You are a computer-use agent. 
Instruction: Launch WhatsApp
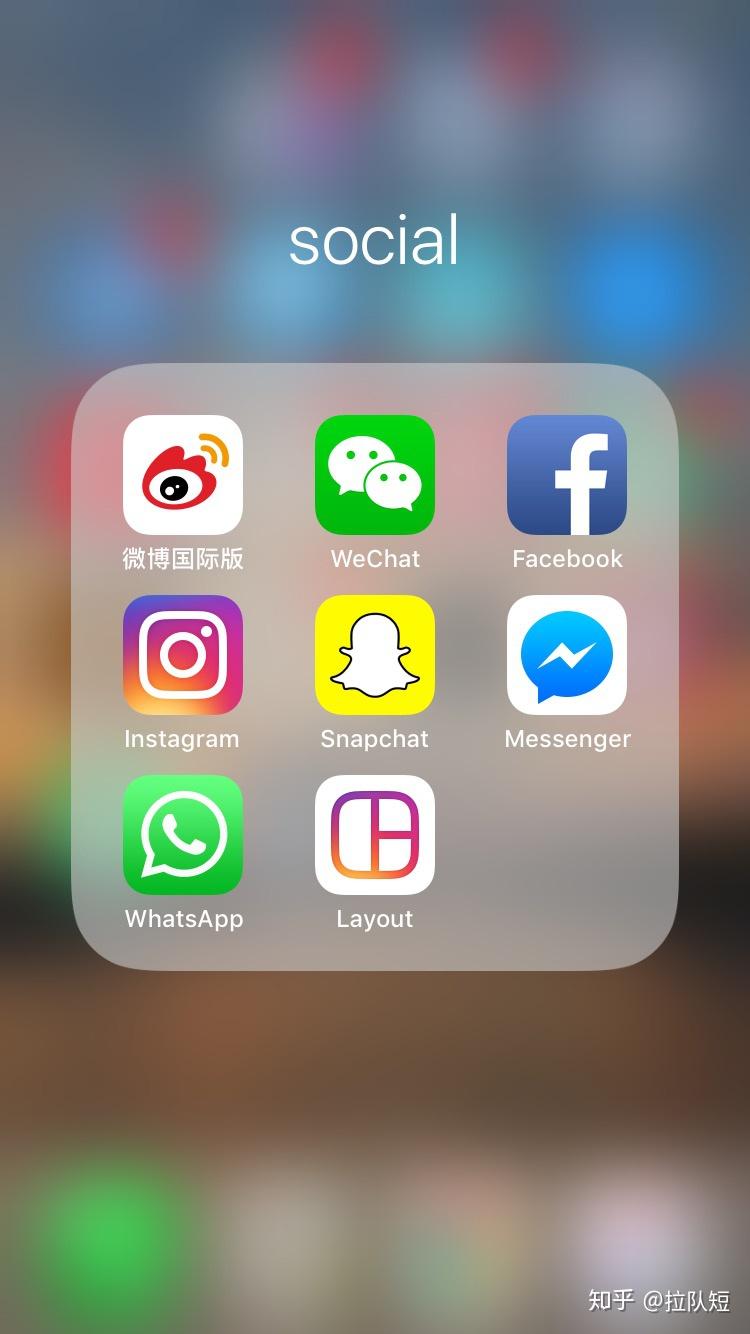[x=183, y=835]
